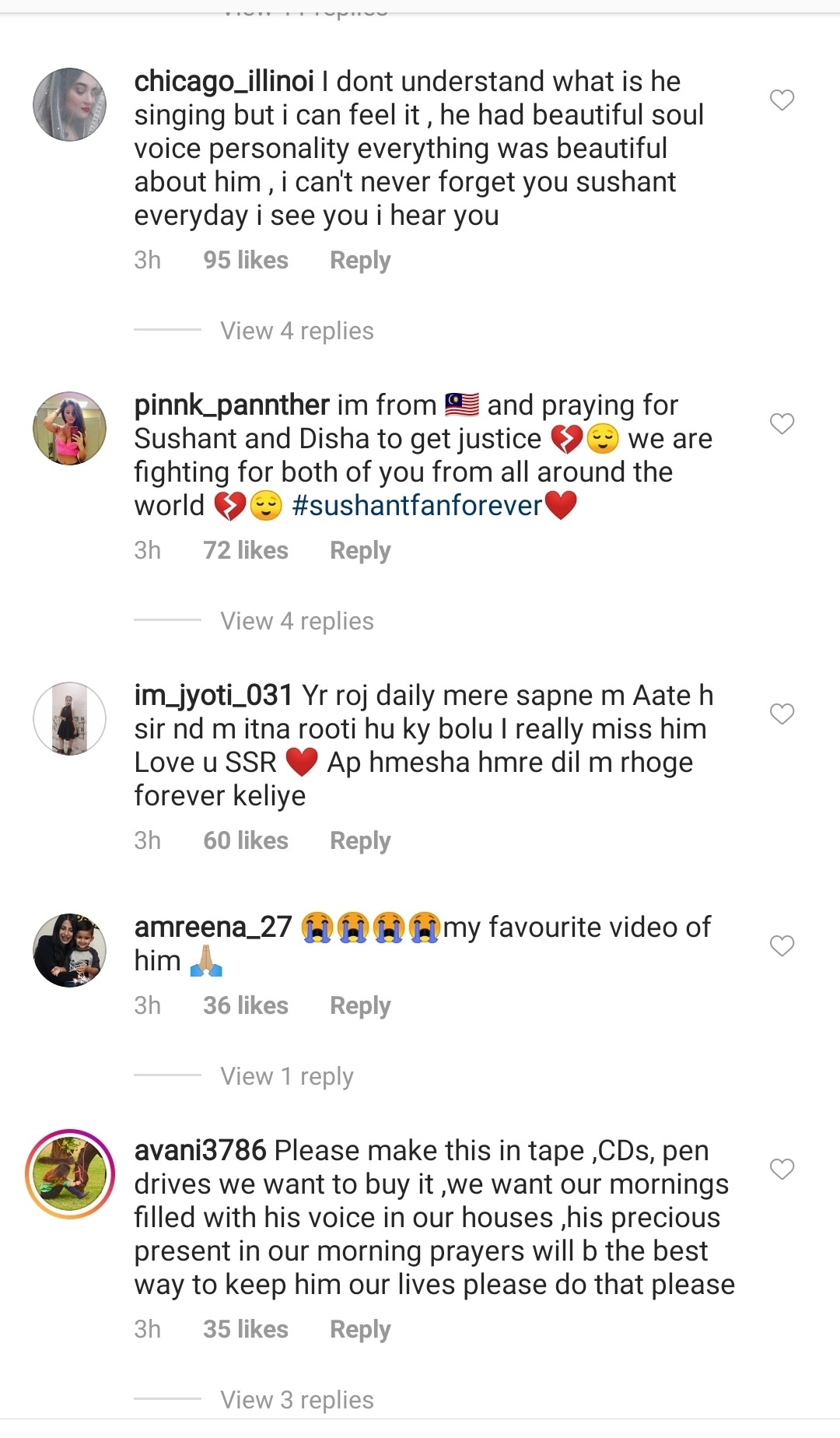Open amreena_27's profile from username
This screenshot has width=840, height=1438.
tap(212, 928)
